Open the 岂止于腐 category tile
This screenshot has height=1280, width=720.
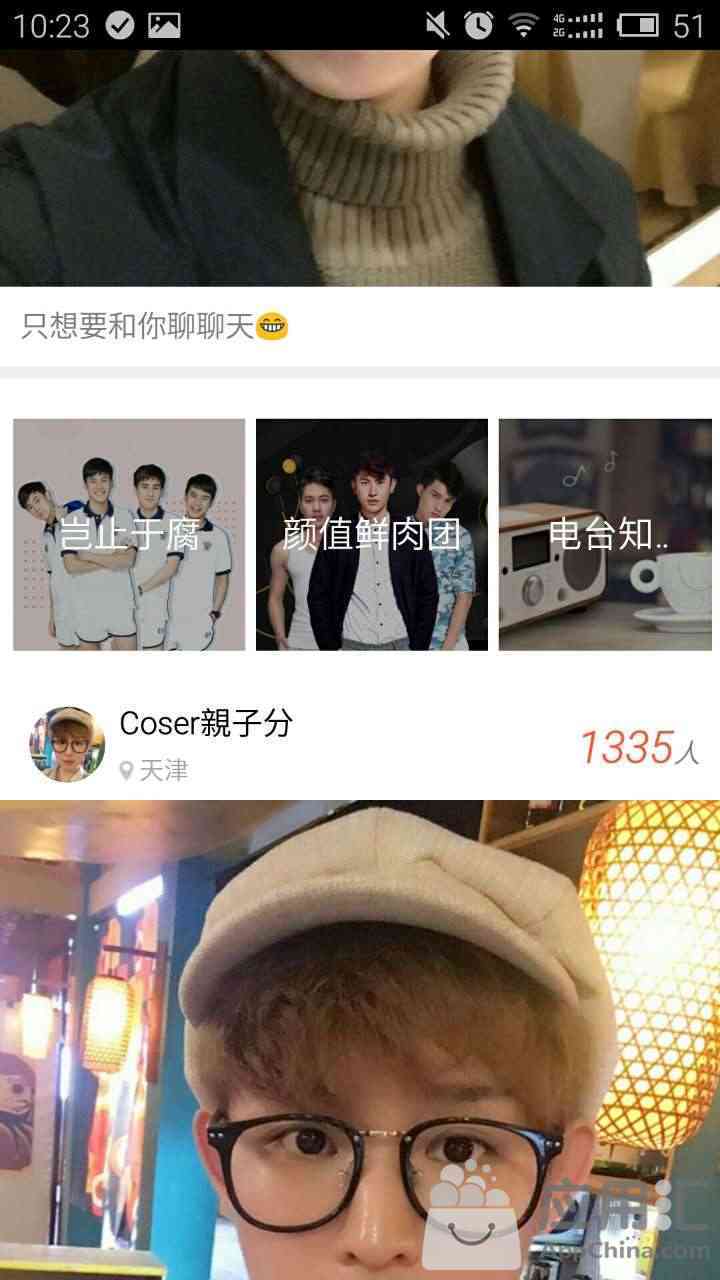pos(129,535)
